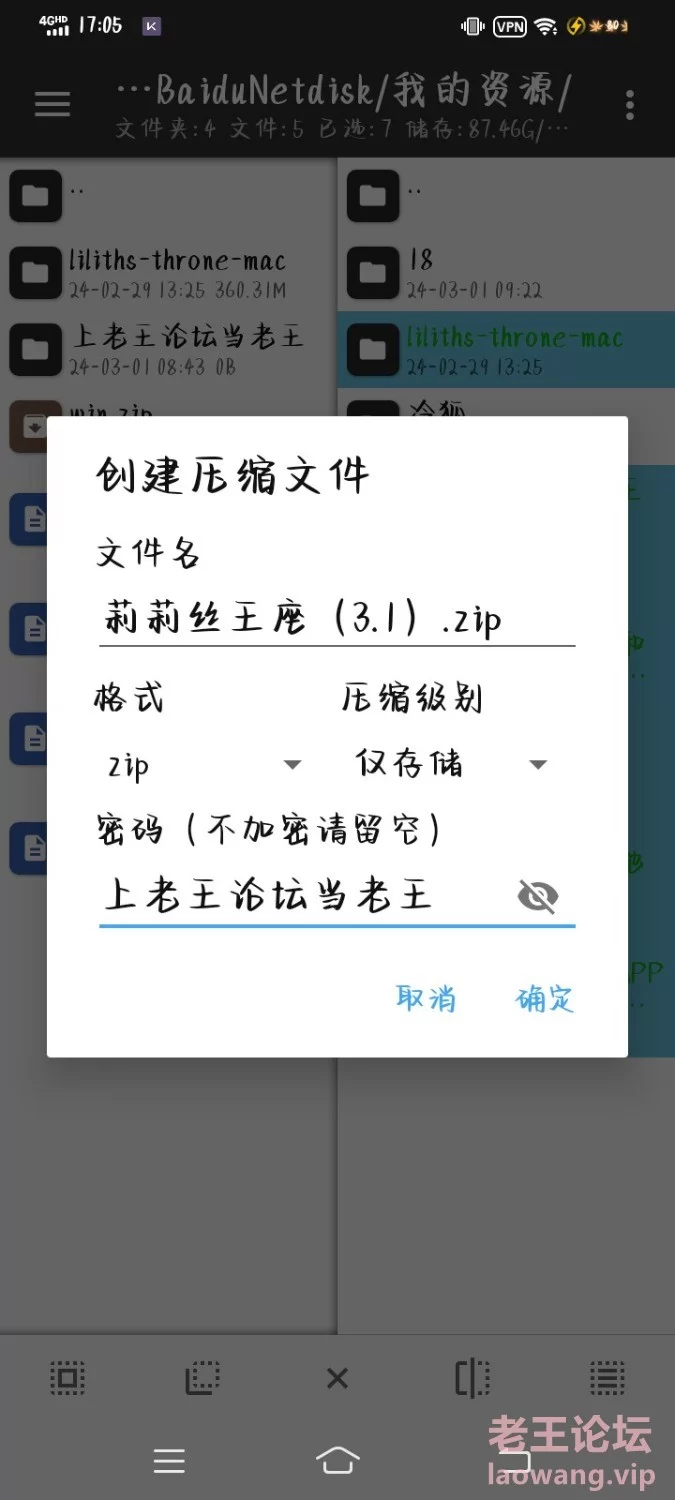675x1500 pixels.
Task: Tap the 文件名 field with 莉莉丝王座 name
Action: (337, 620)
